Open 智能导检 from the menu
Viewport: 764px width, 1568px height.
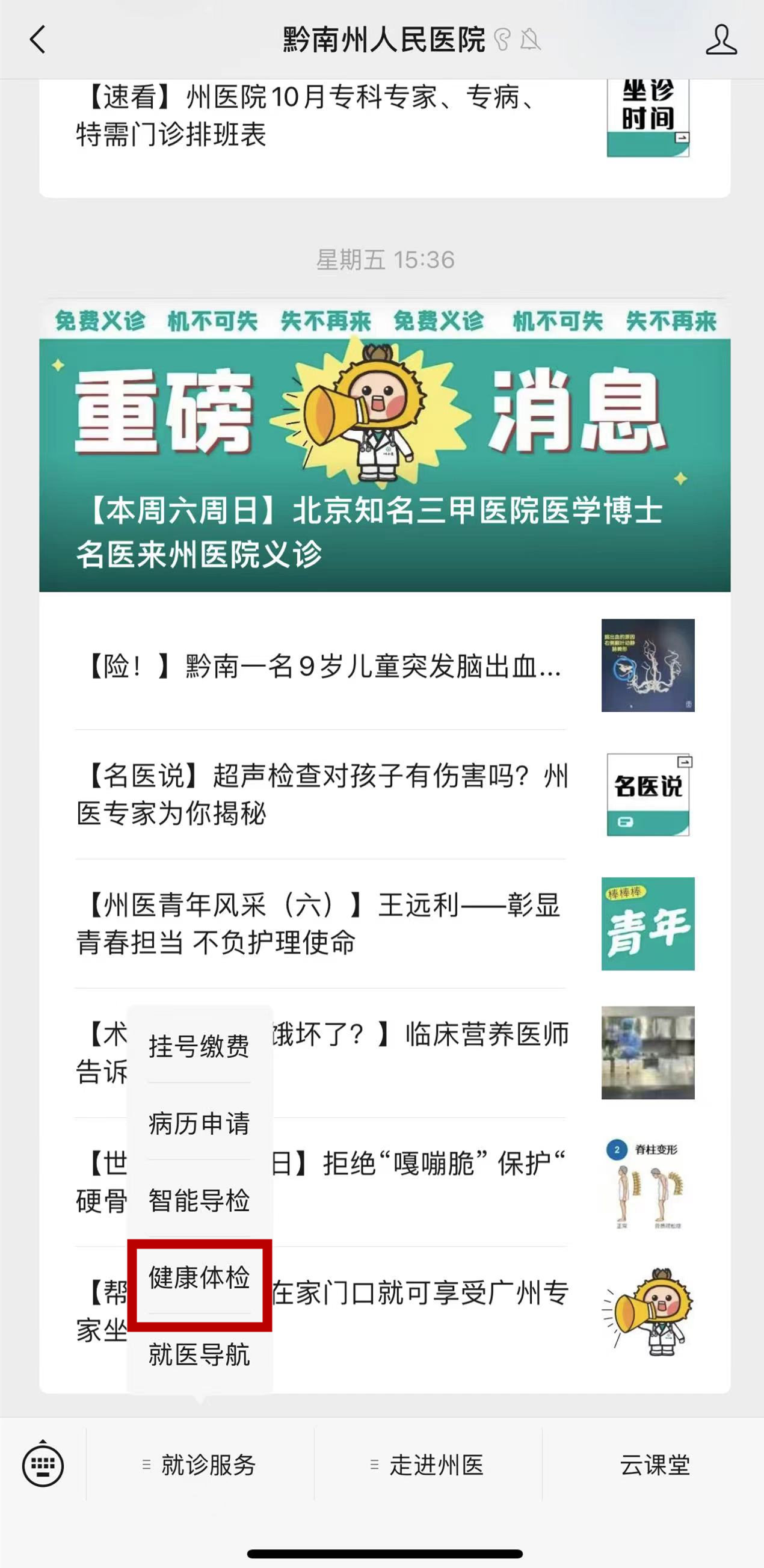click(199, 1200)
